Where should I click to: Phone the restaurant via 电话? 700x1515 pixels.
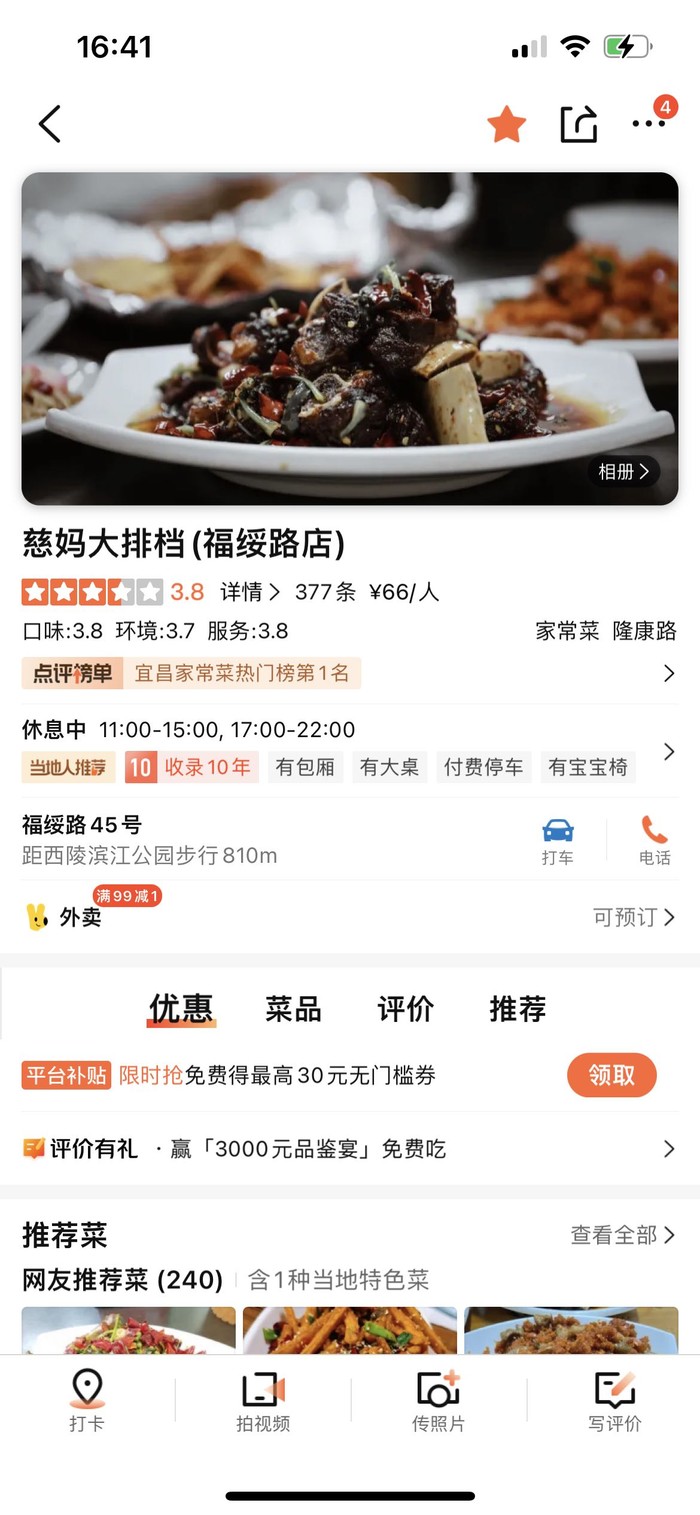pos(654,841)
